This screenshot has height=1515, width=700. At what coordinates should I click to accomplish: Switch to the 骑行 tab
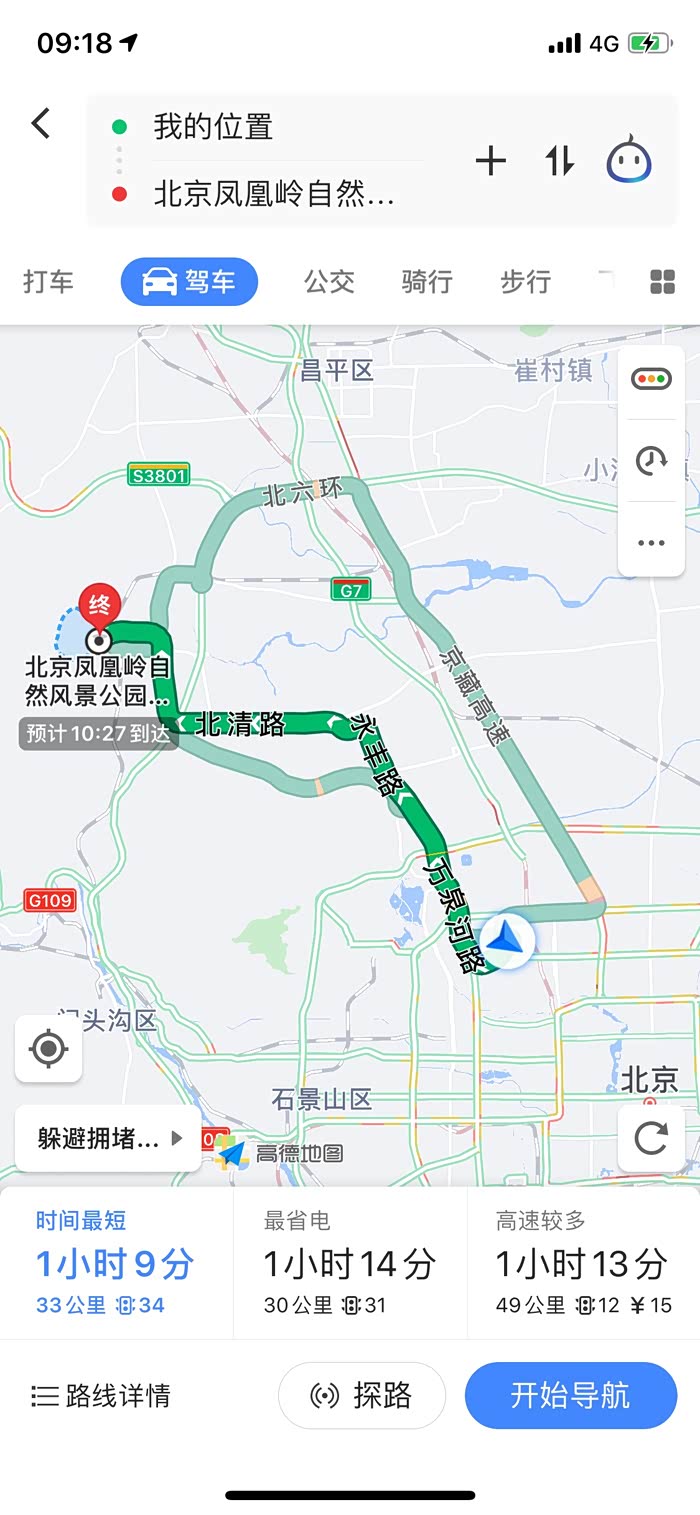point(427,282)
